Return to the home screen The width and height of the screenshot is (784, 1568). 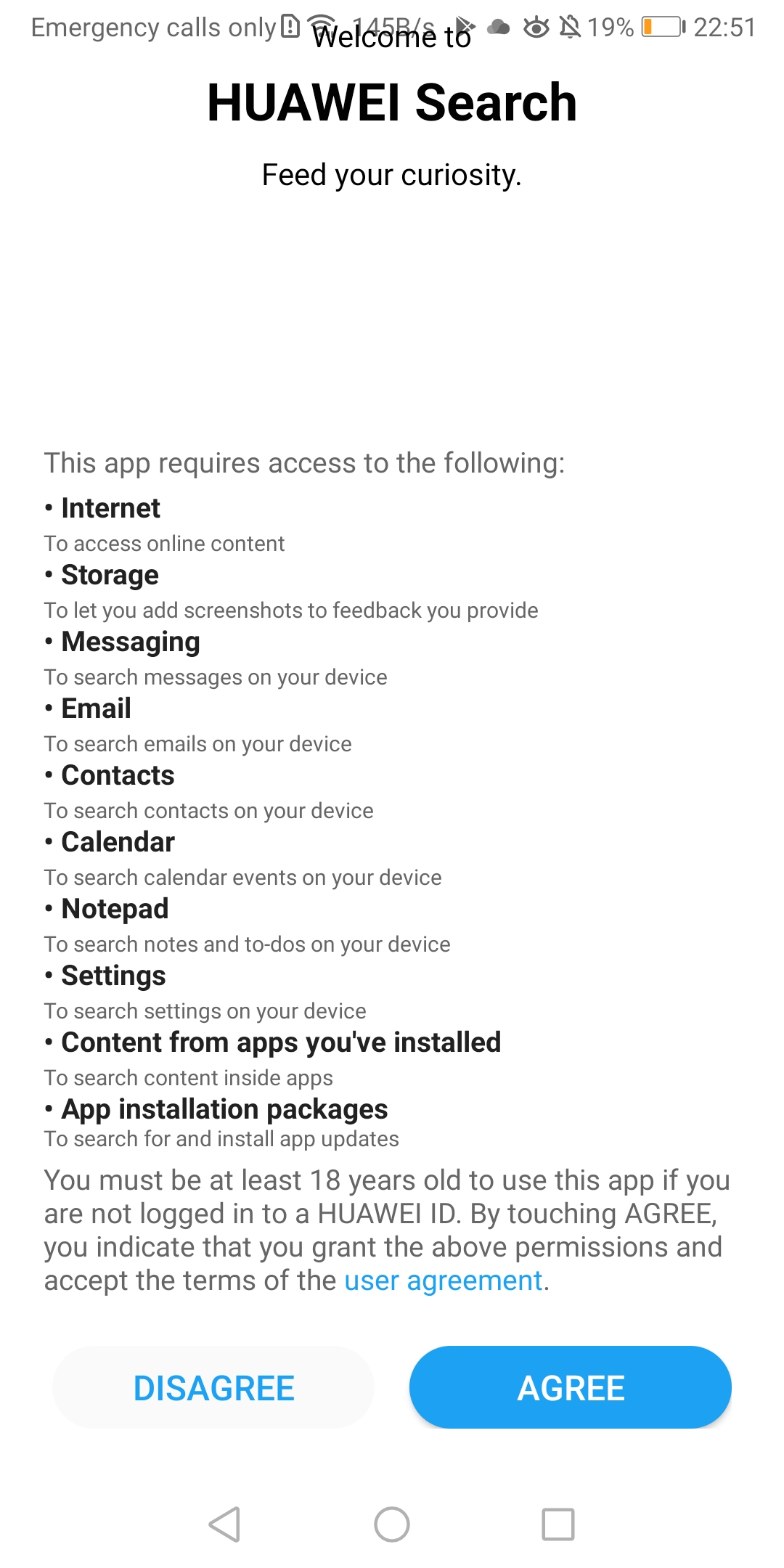tap(392, 1524)
